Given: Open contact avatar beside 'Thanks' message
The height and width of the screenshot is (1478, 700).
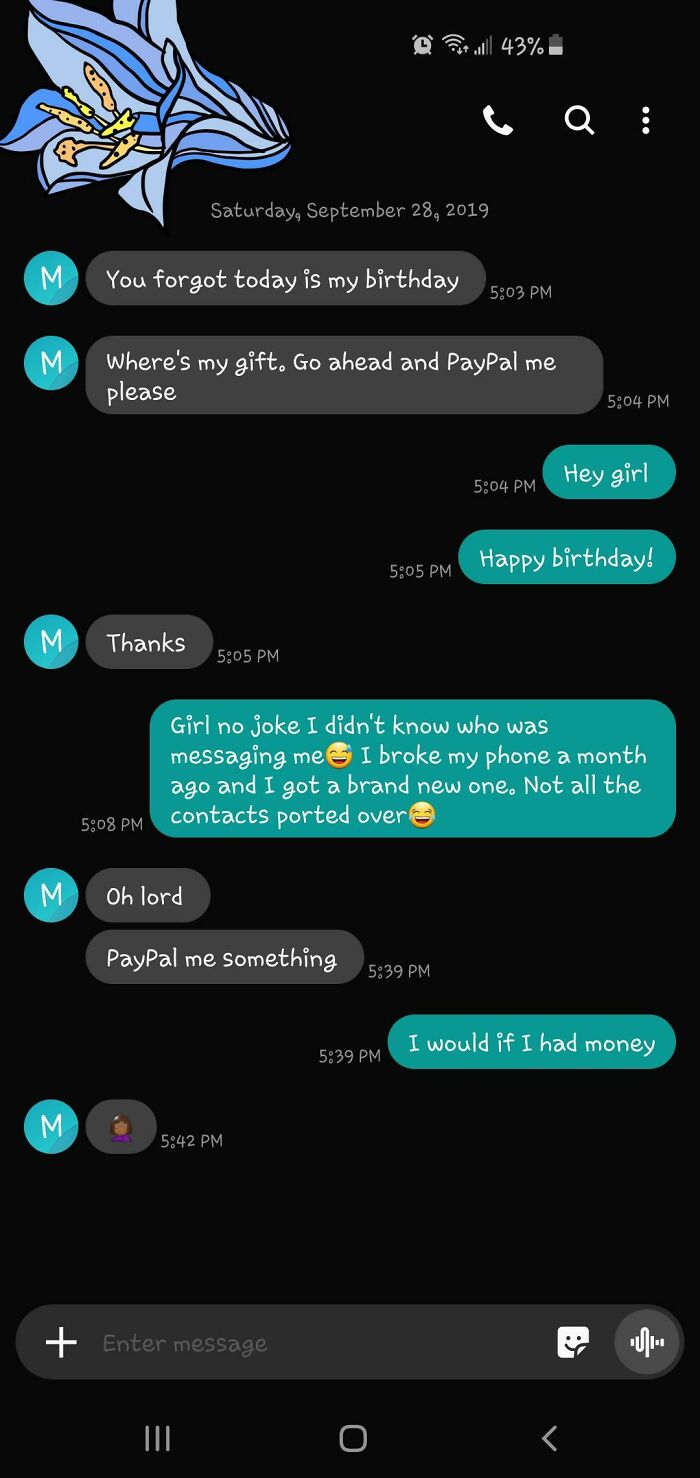Looking at the screenshot, I should click(x=51, y=642).
